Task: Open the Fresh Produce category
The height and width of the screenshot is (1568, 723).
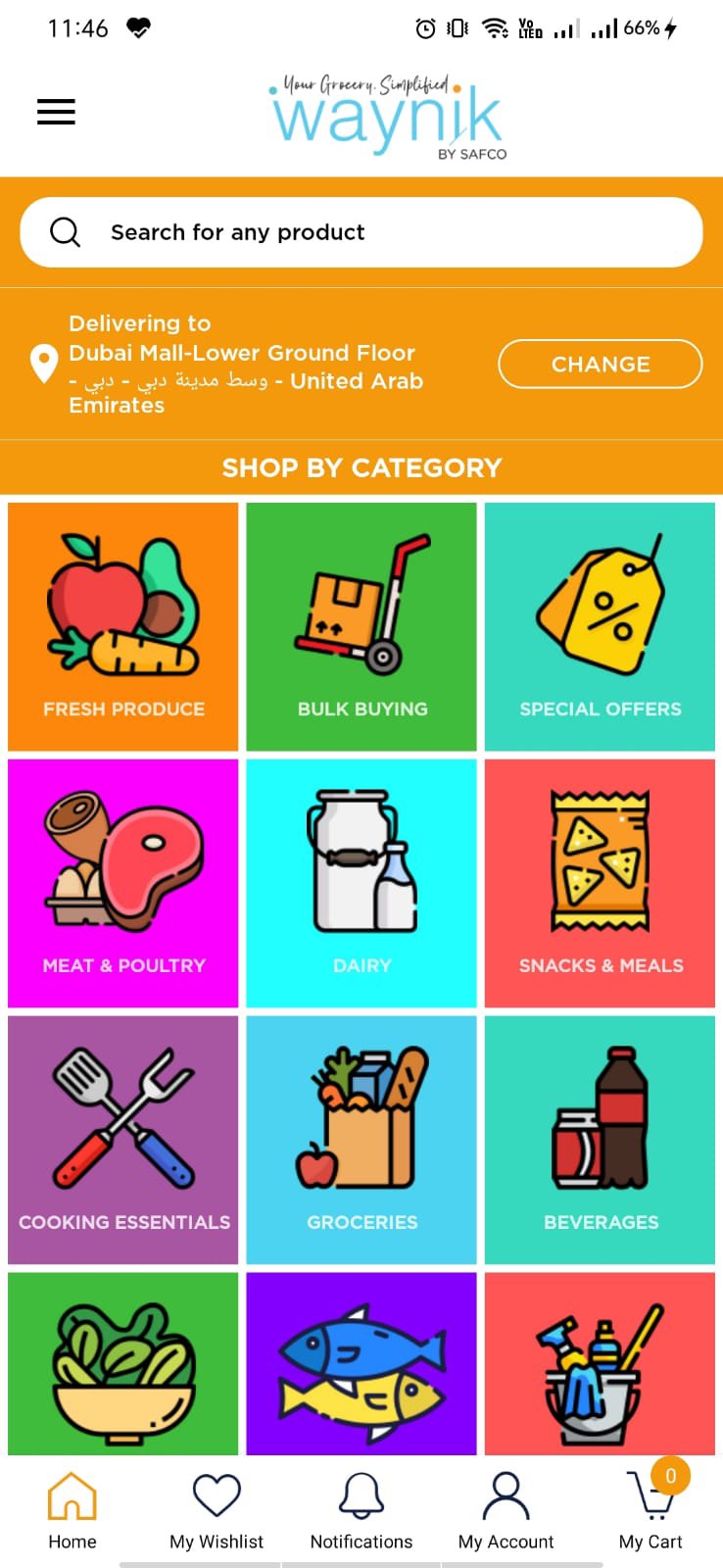Action: pyautogui.click(x=122, y=625)
